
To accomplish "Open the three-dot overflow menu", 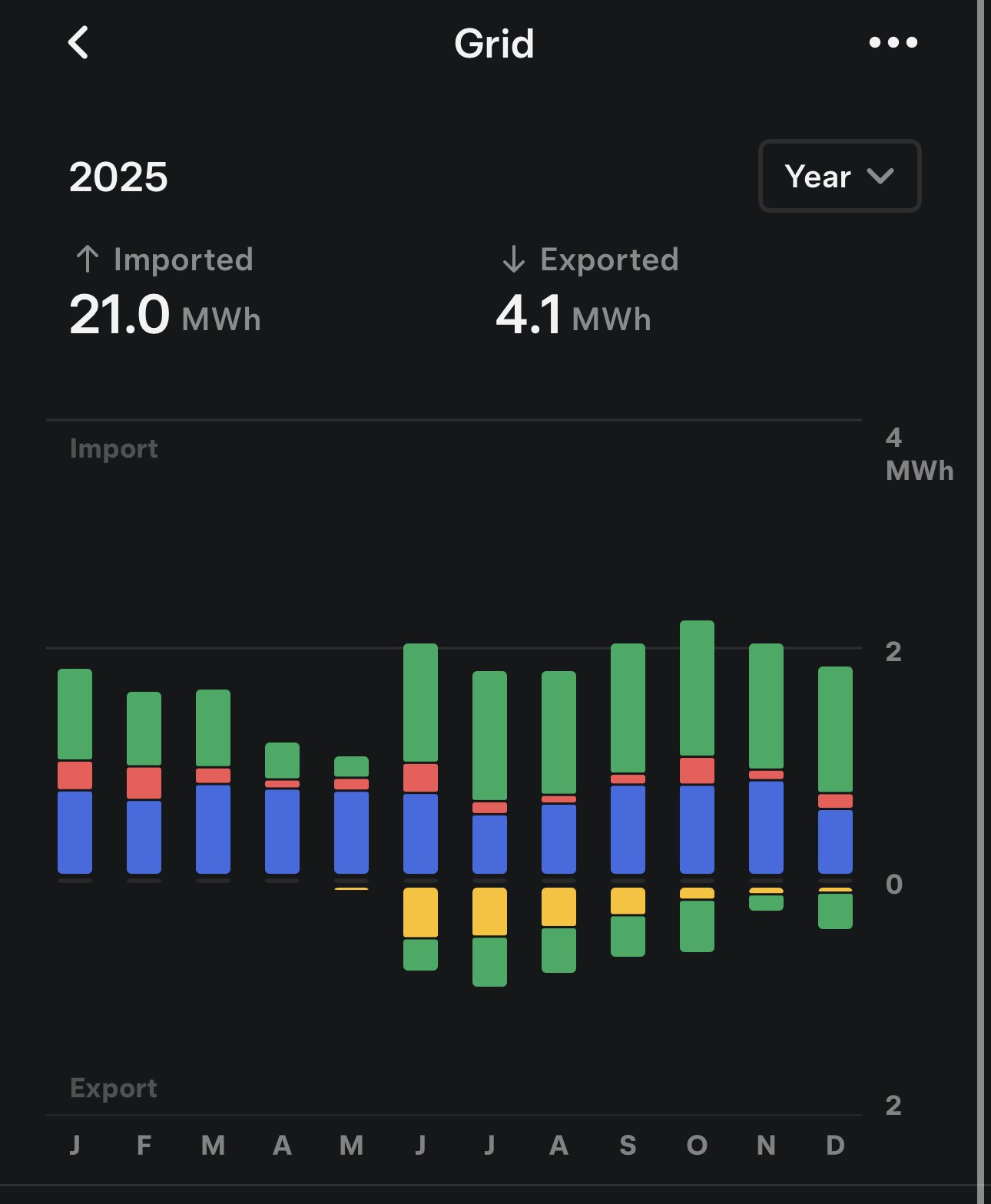I will 893,44.
